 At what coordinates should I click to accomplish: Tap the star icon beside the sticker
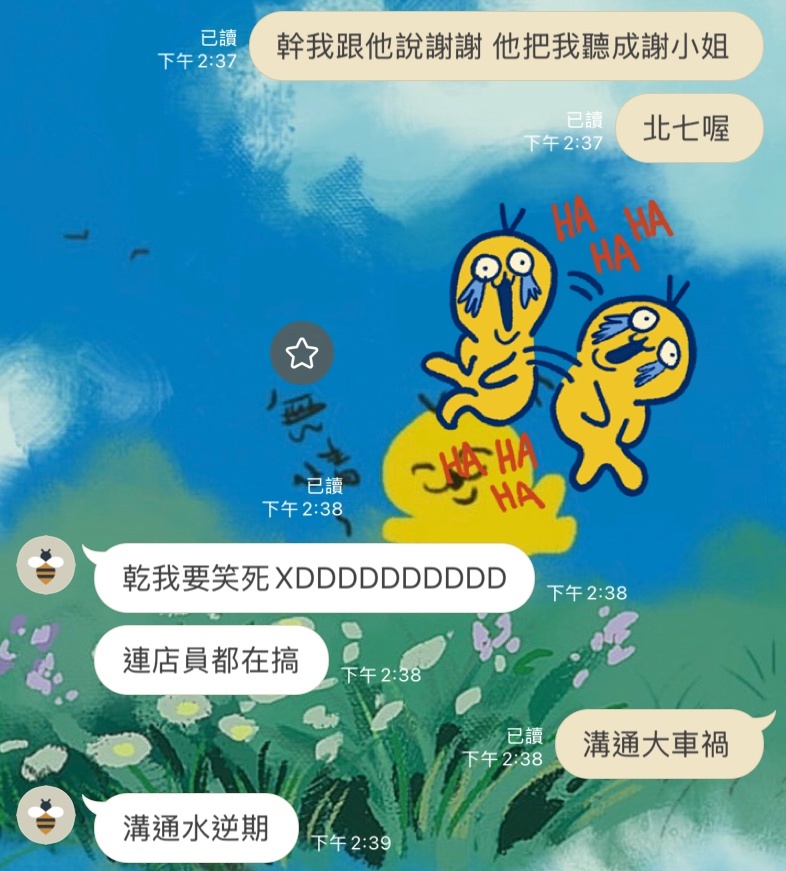pyautogui.click(x=302, y=353)
